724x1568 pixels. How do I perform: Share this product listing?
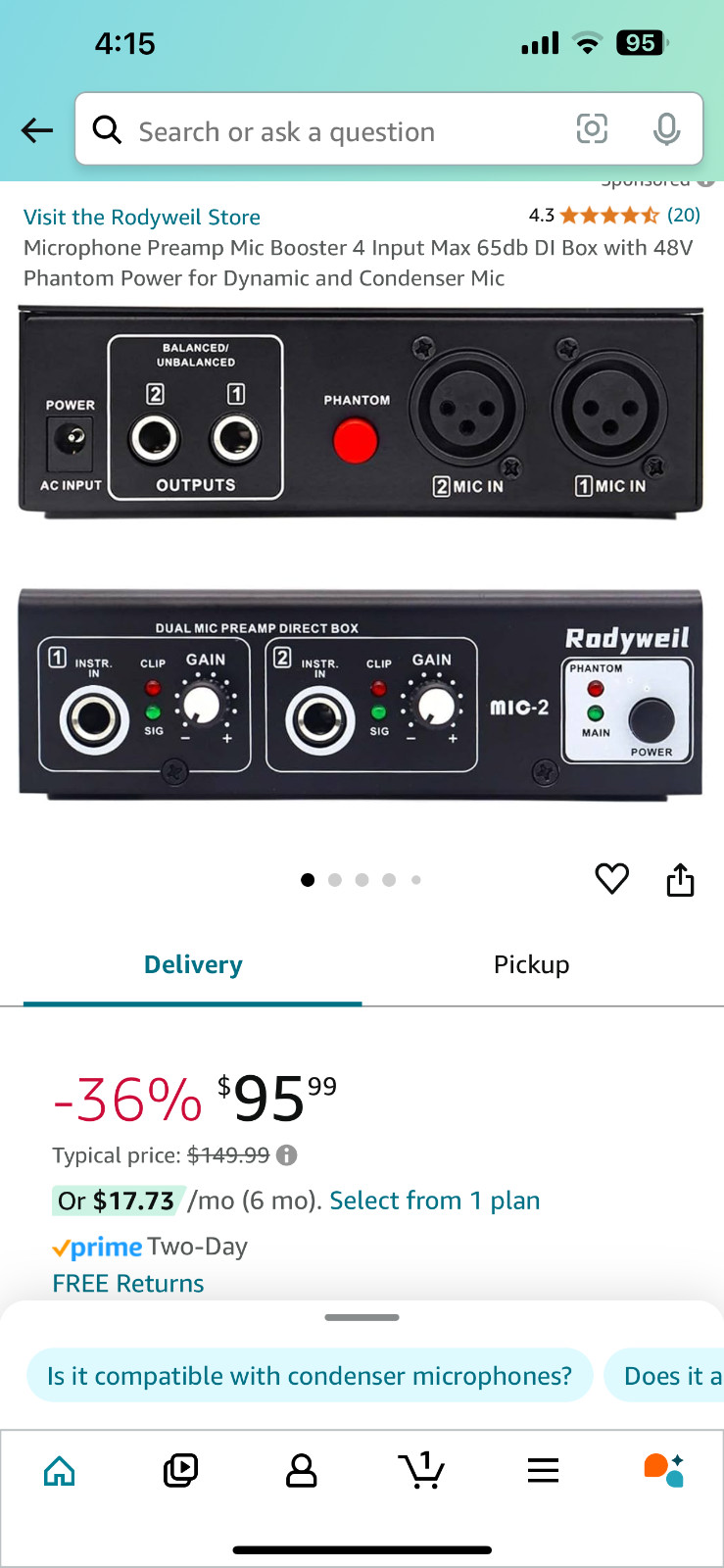[680, 879]
